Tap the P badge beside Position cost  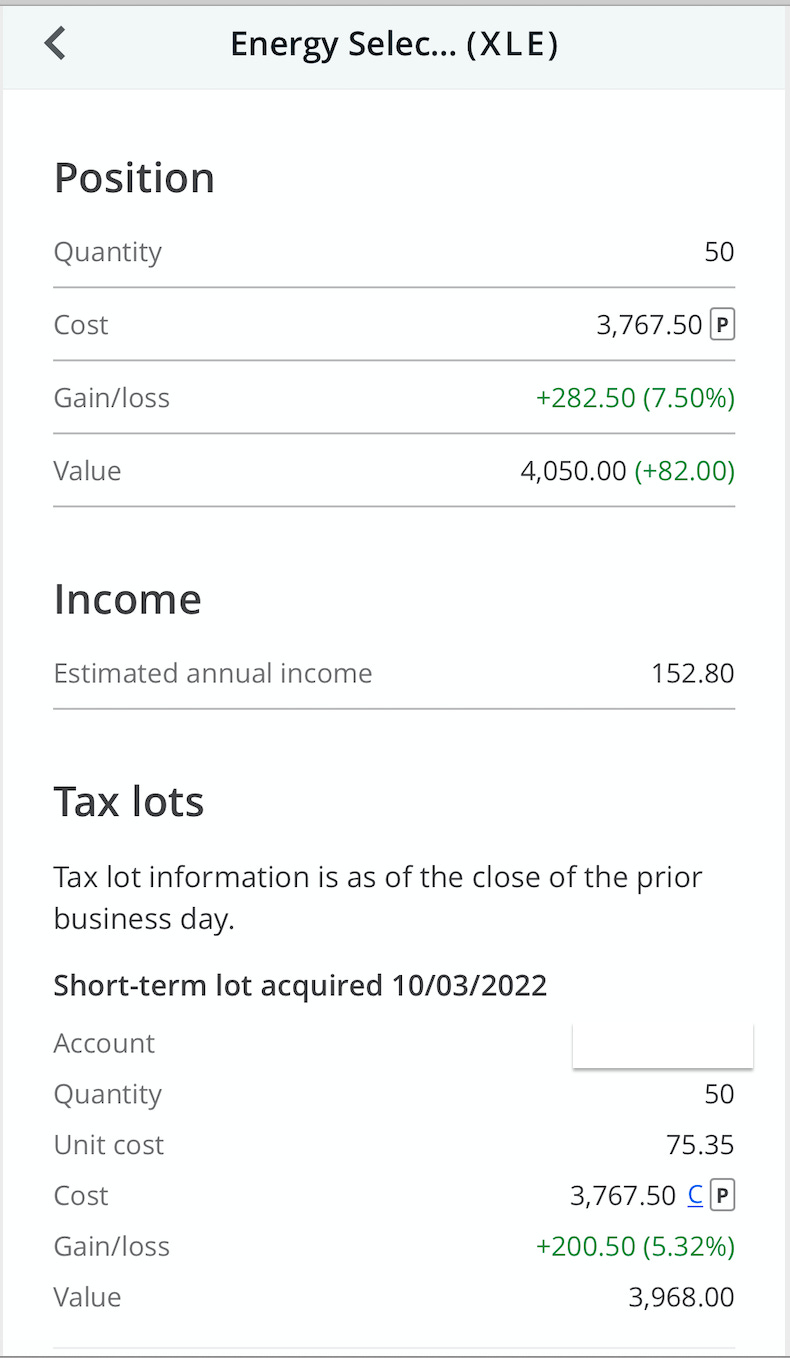point(722,325)
